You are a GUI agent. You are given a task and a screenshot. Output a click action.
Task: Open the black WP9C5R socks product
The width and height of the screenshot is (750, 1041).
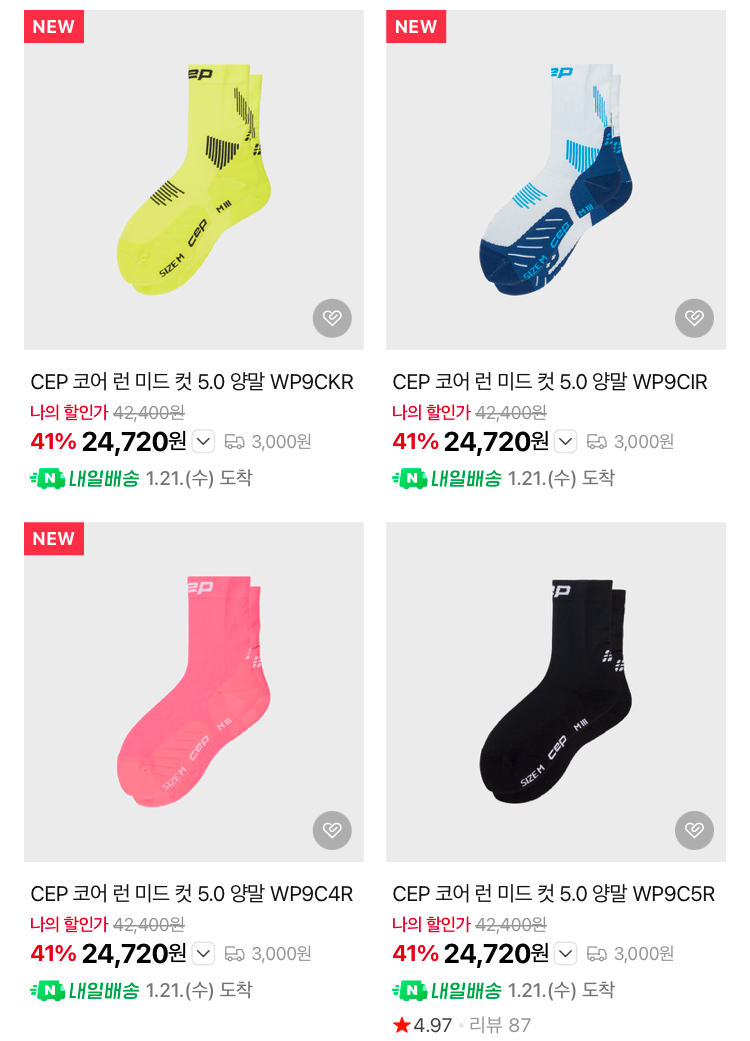556,692
